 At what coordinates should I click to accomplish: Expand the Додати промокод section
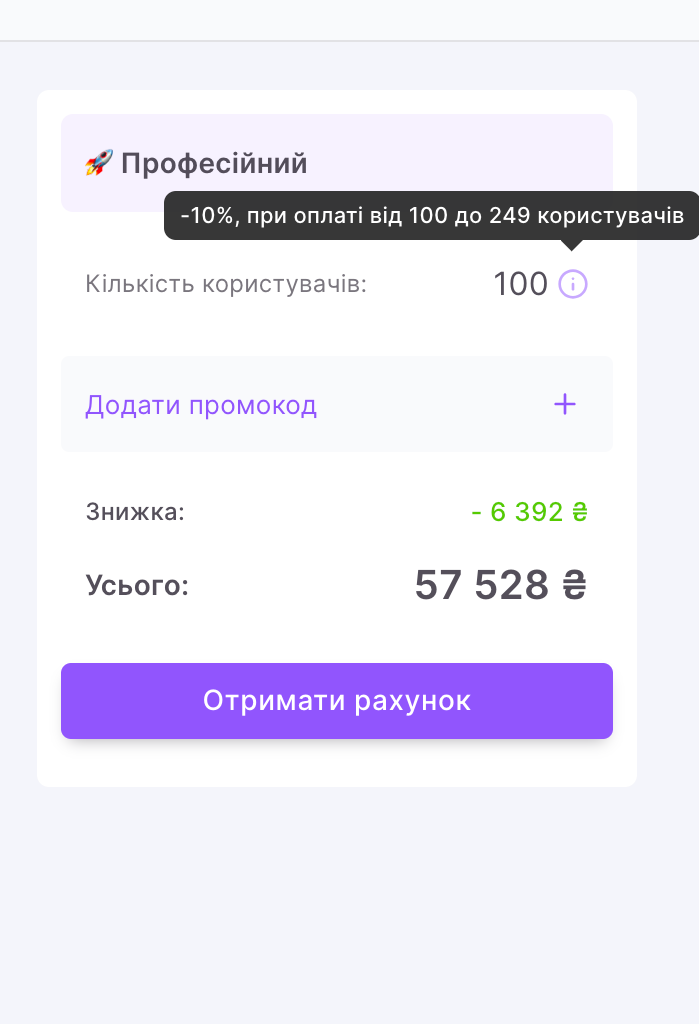pyautogui.click(x=565, y=404)
